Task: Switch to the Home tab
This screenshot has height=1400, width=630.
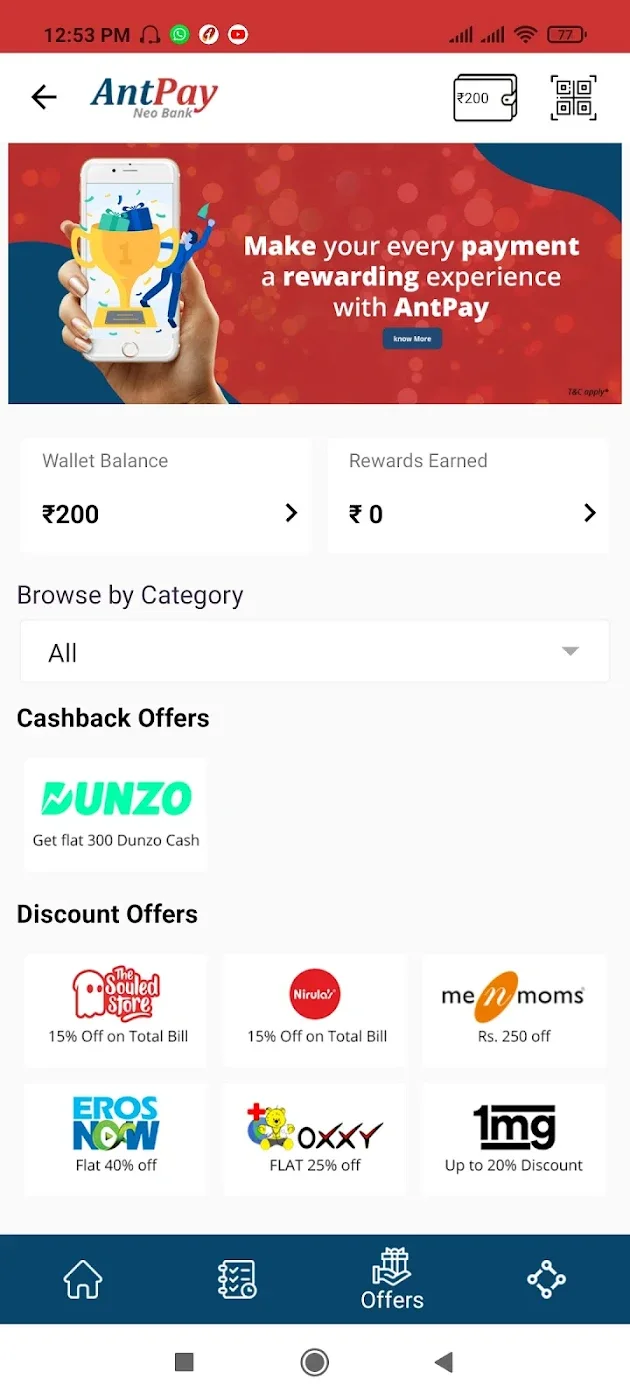Action: (x=83, y=1279)
